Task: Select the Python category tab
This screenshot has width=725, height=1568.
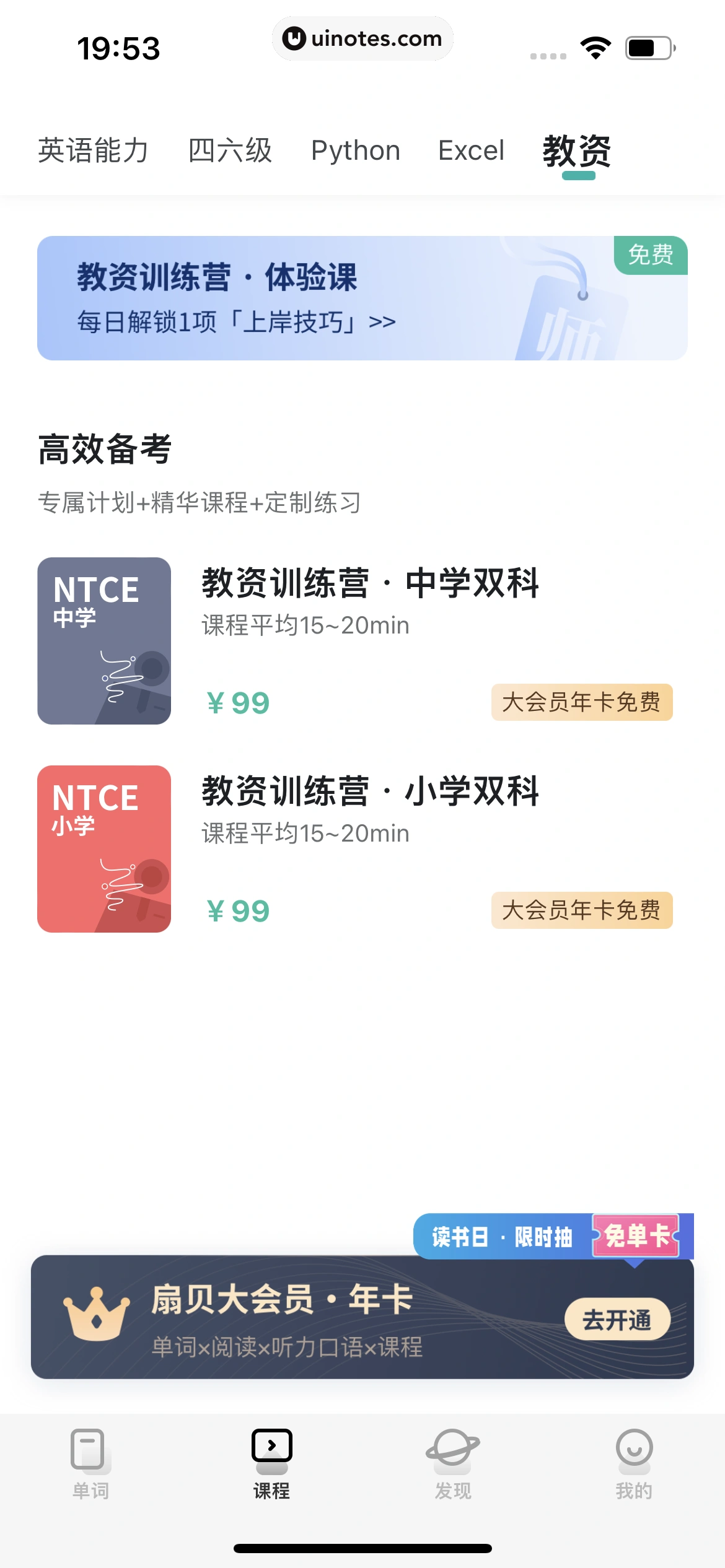Action: click(x=356, y=150)
